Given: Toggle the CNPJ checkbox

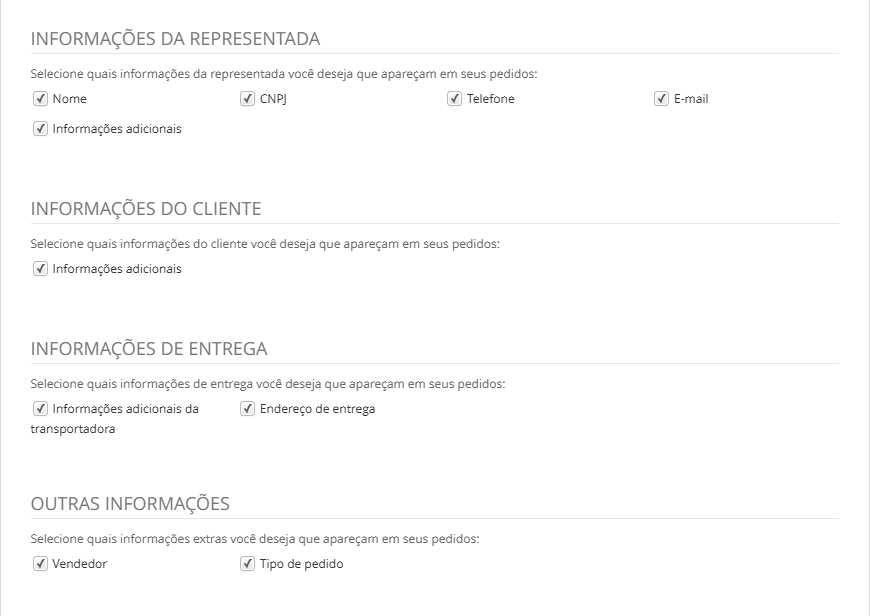Looking at the screenshot, I should click(248, 99).
